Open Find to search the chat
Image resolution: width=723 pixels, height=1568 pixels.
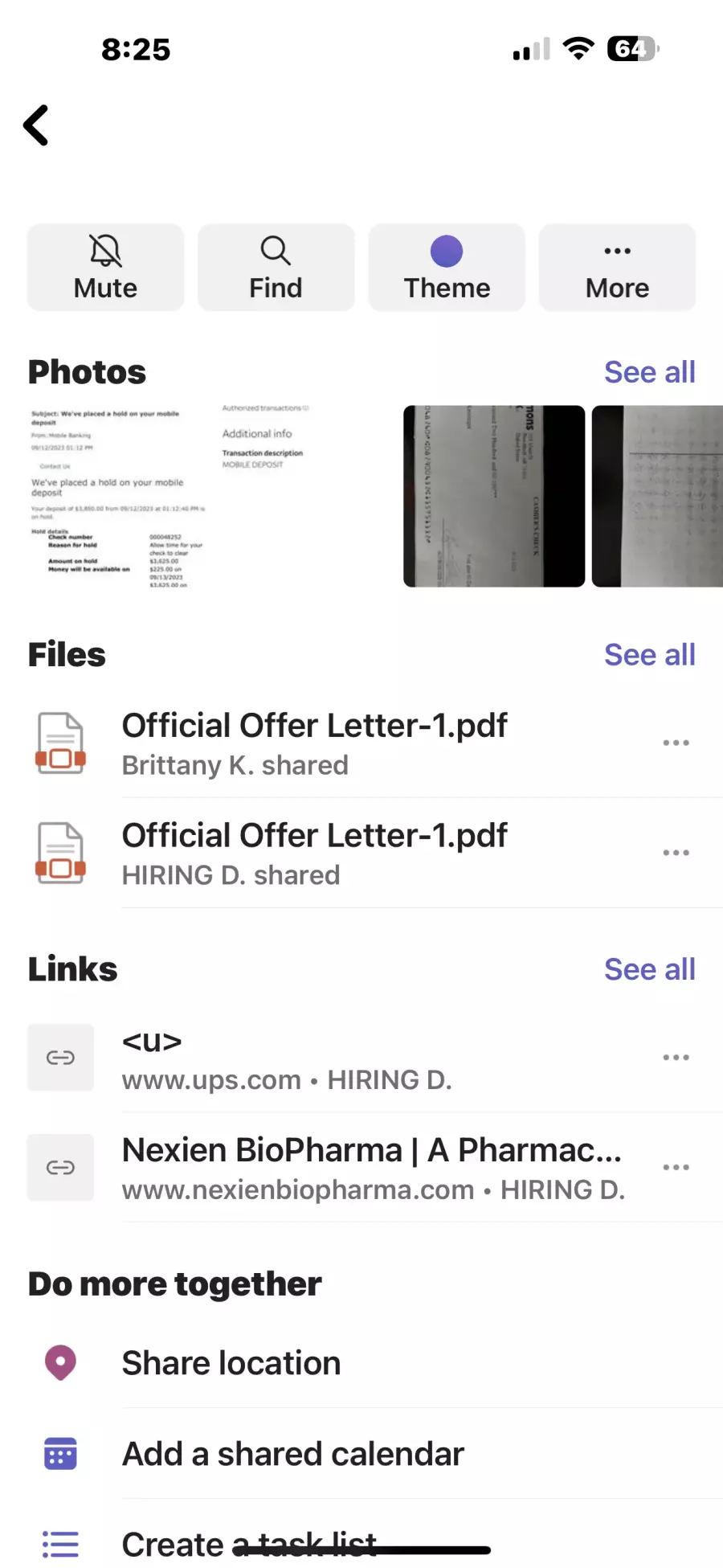point(276,268)
